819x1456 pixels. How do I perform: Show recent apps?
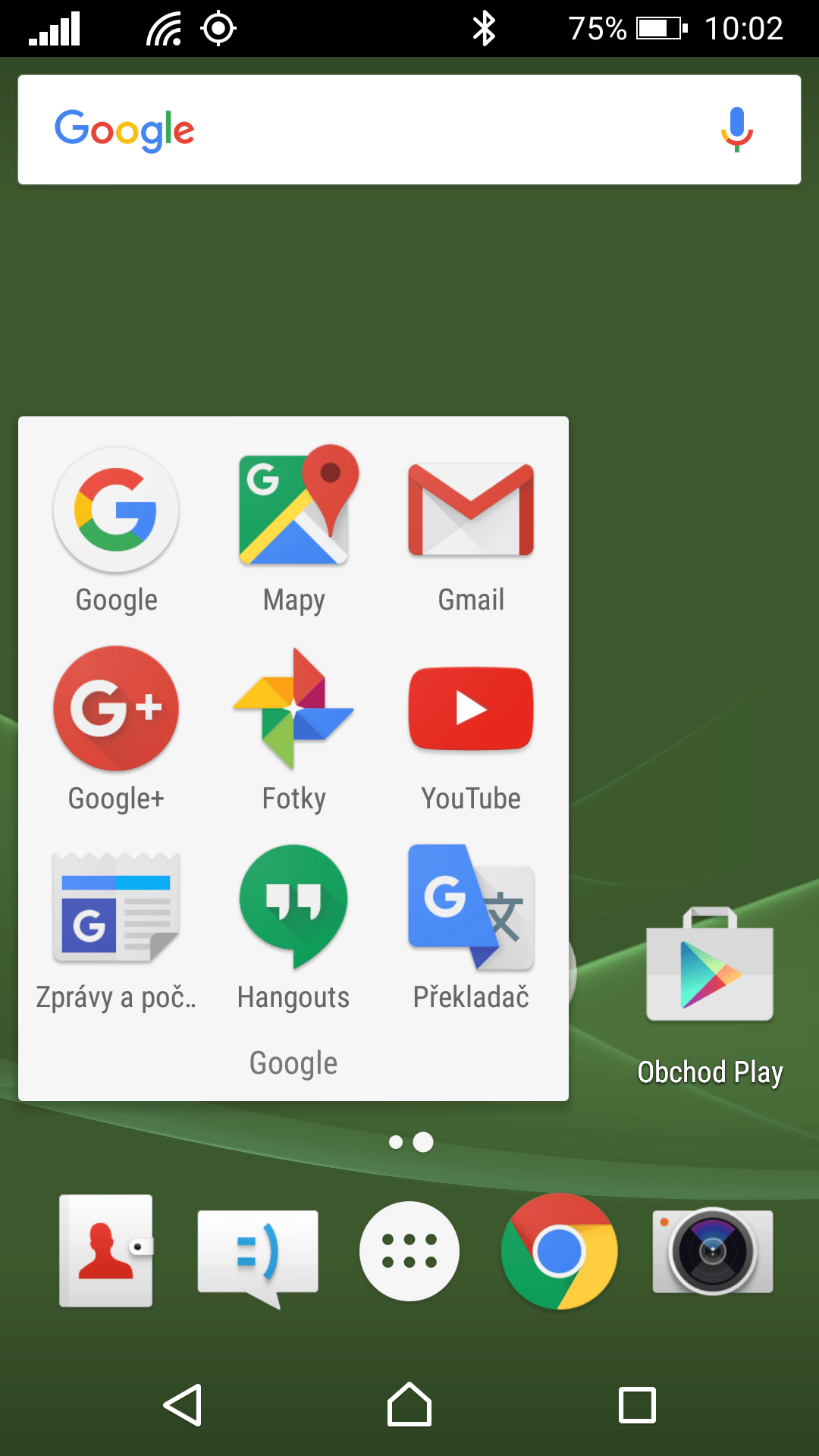(x=637, y=1405)
